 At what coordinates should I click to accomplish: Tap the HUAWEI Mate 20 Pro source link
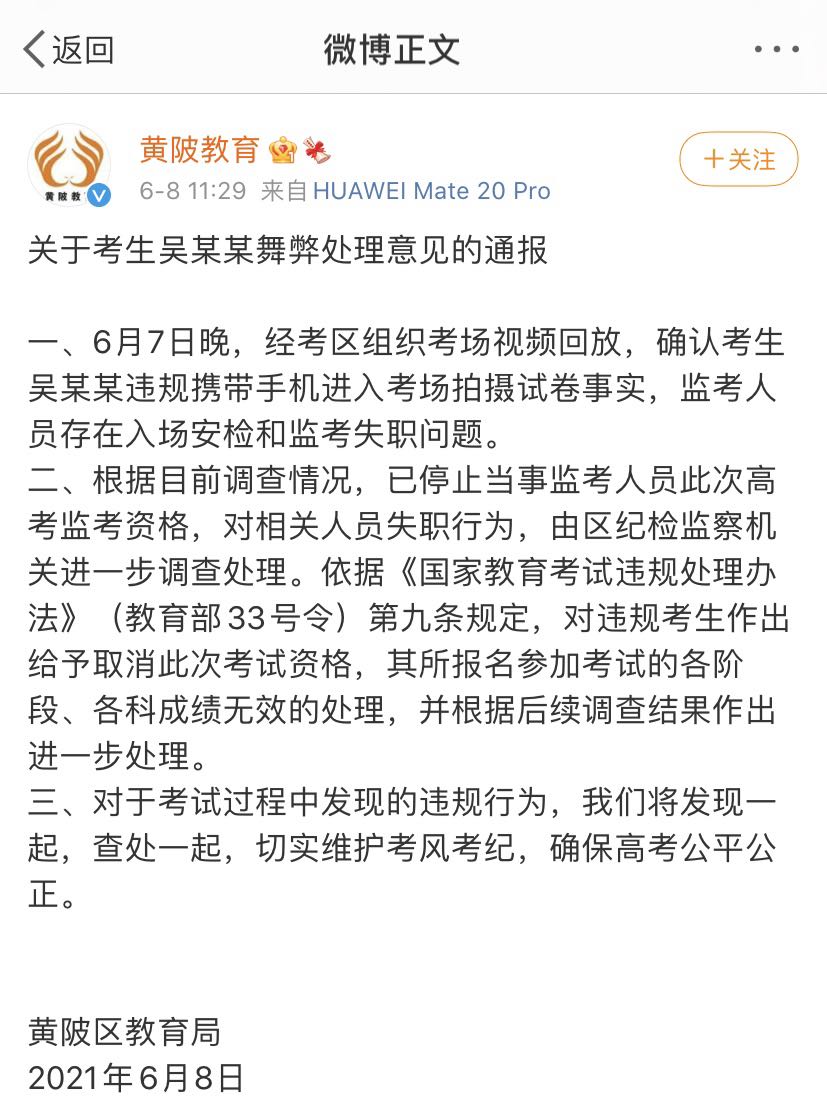coord(431,191)
